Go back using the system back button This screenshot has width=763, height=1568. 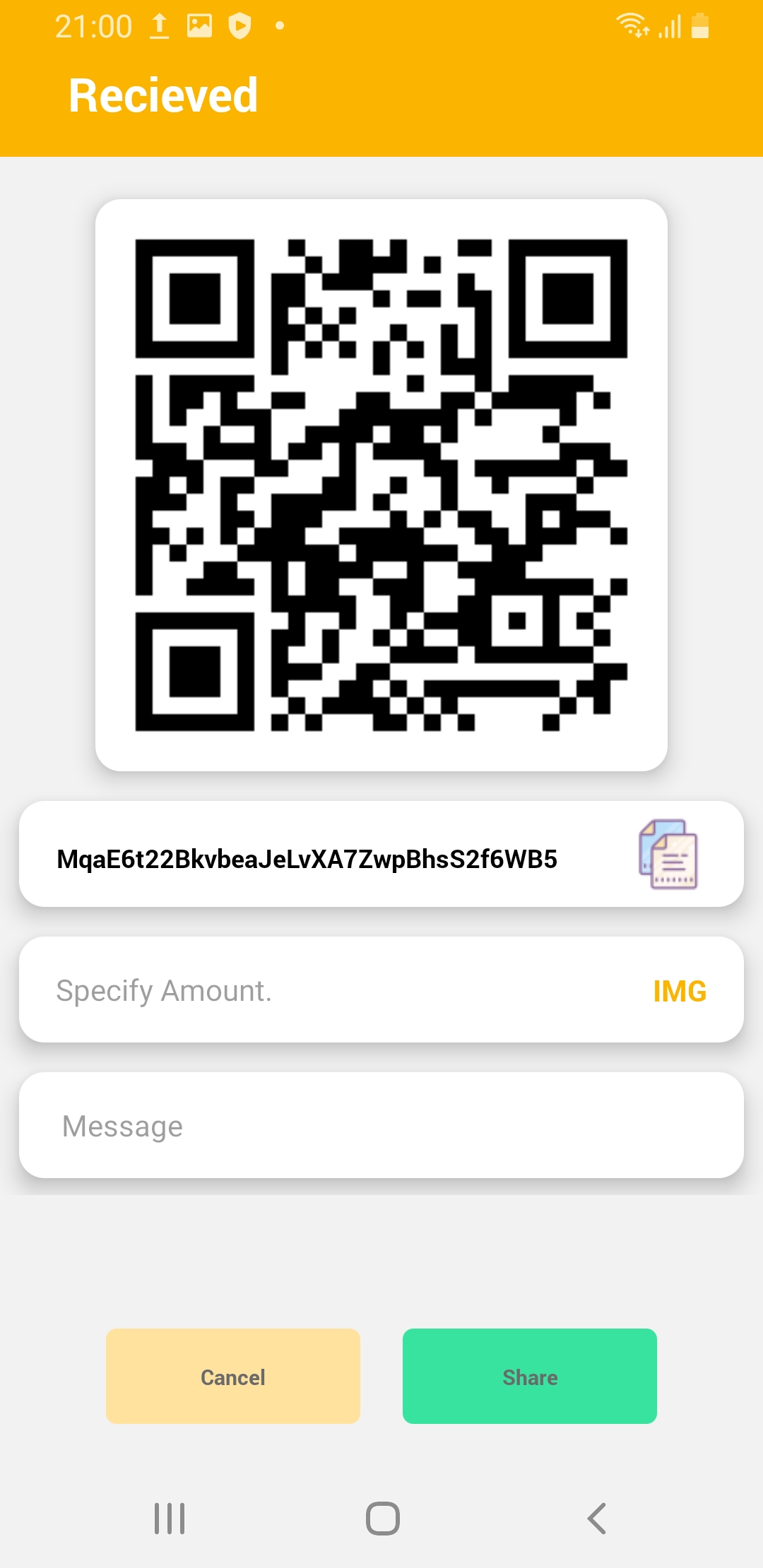coord(597,1518)
